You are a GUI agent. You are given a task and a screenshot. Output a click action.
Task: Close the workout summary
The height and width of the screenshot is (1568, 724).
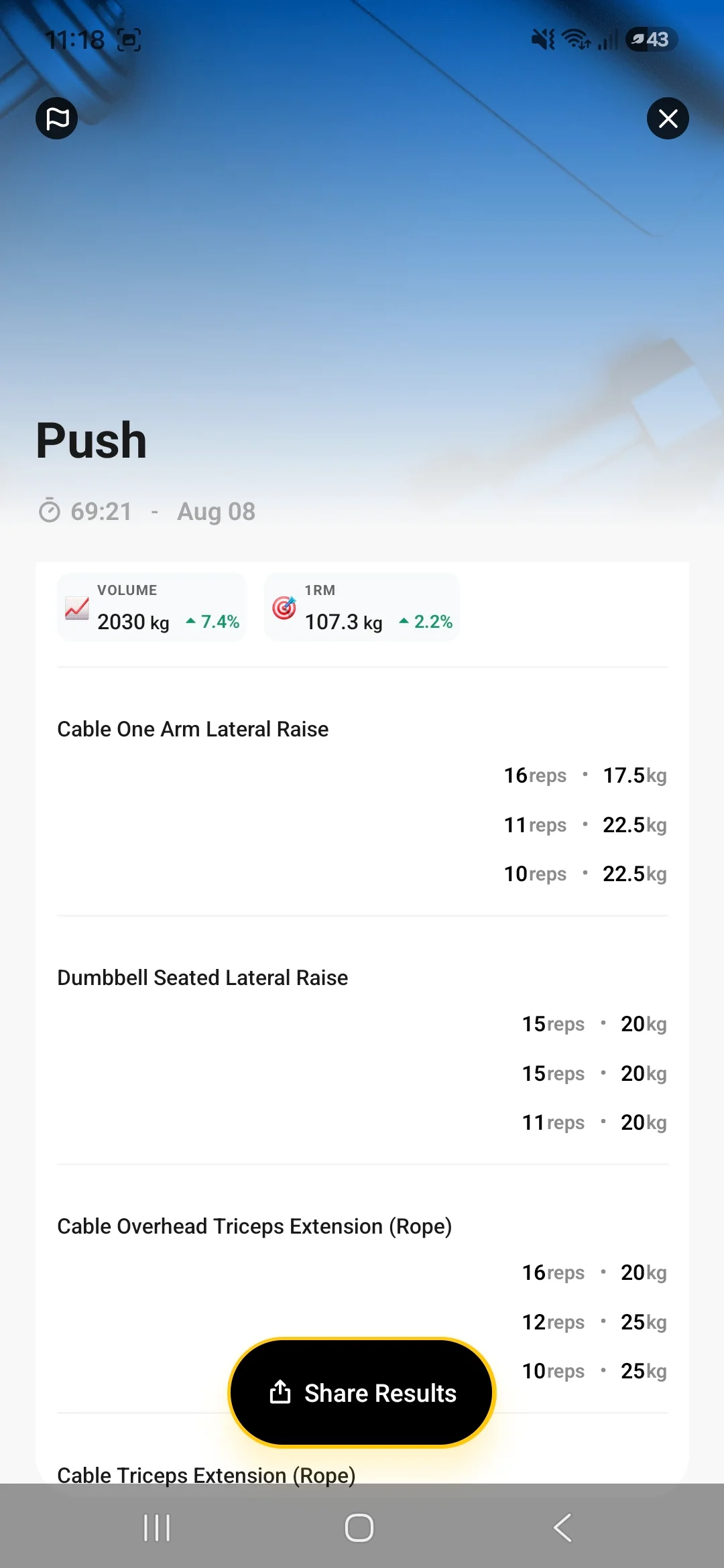tap(668, 119)
